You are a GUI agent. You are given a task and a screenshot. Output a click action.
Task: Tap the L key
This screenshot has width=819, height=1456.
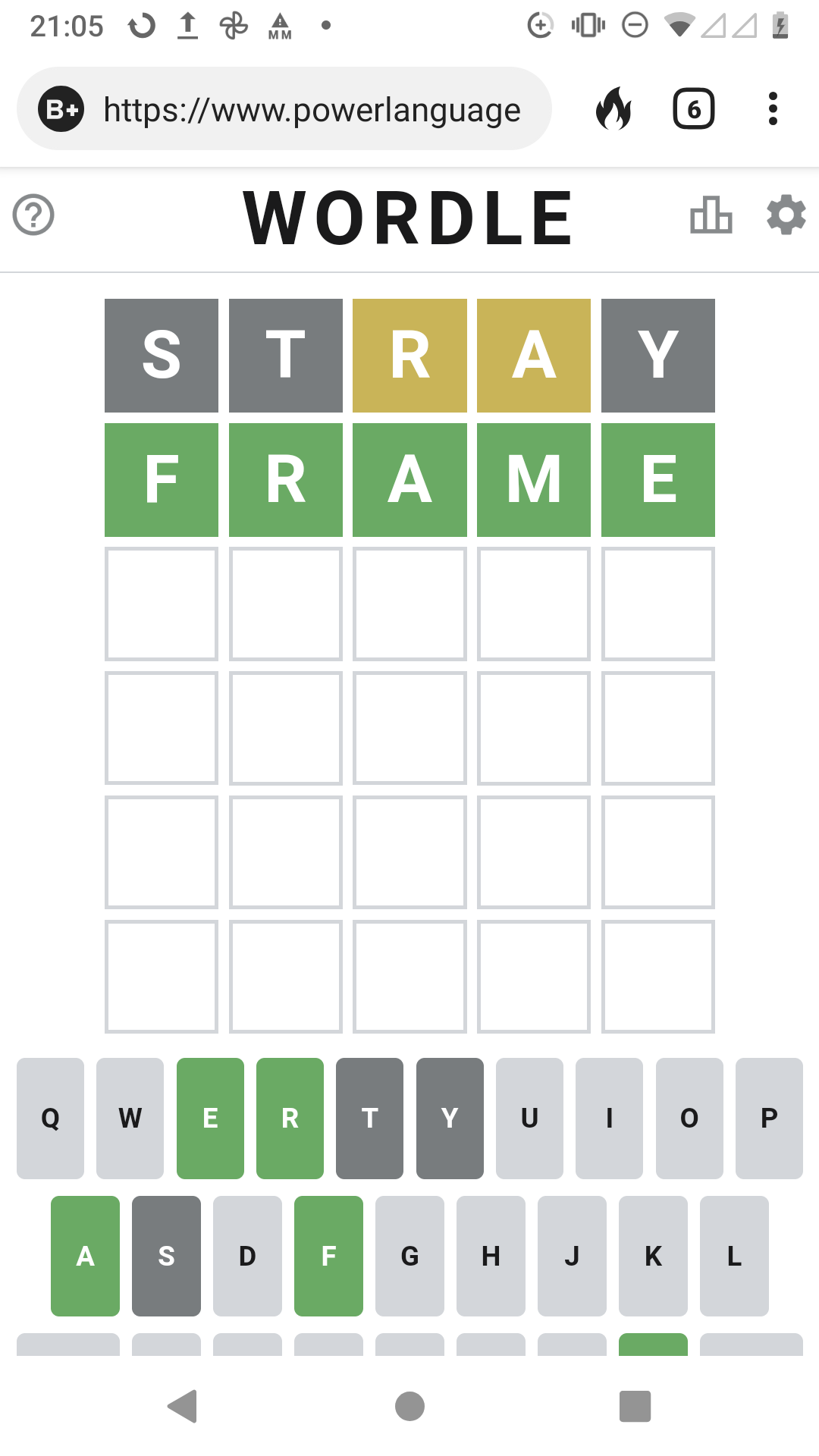(734, 1256)
